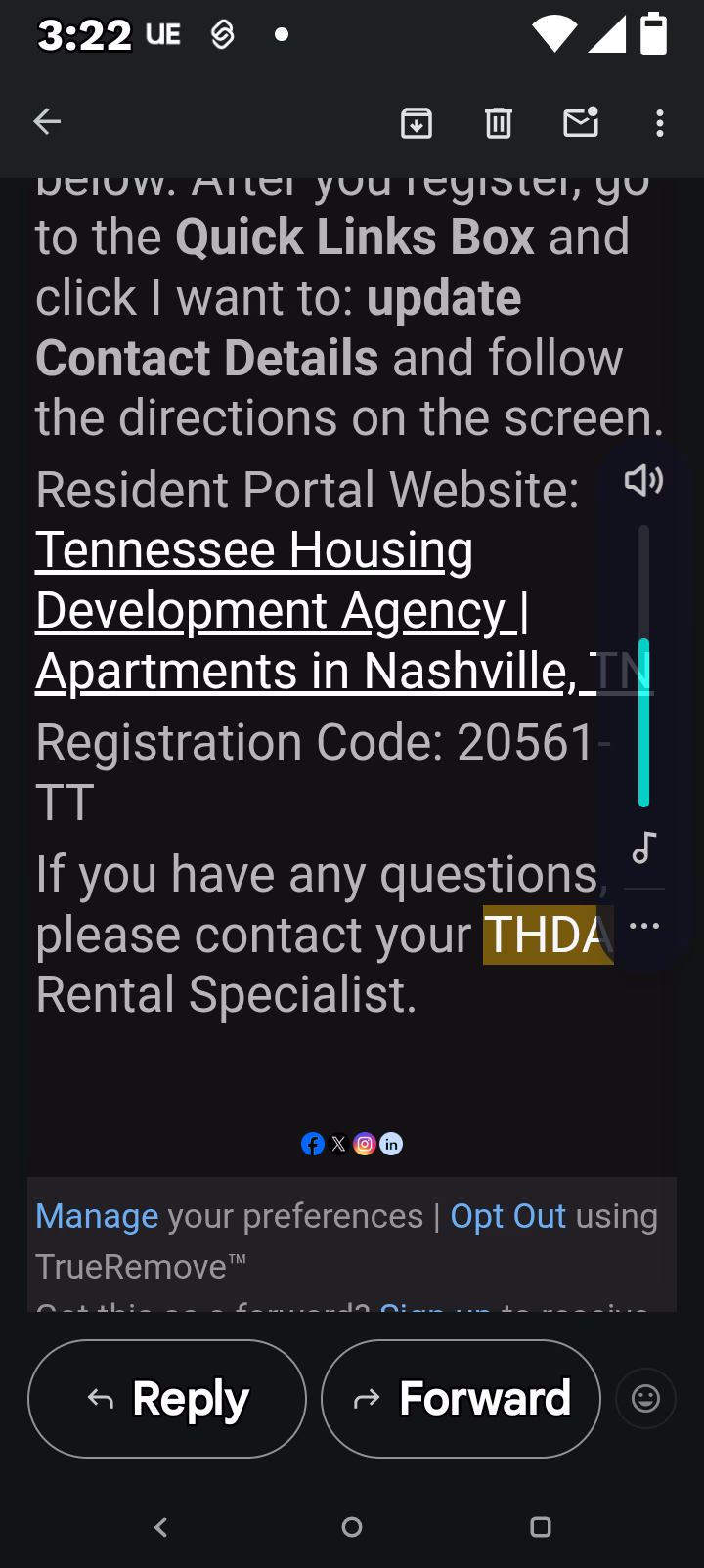
Task: Forward this email
Action: pos(461,1399)
